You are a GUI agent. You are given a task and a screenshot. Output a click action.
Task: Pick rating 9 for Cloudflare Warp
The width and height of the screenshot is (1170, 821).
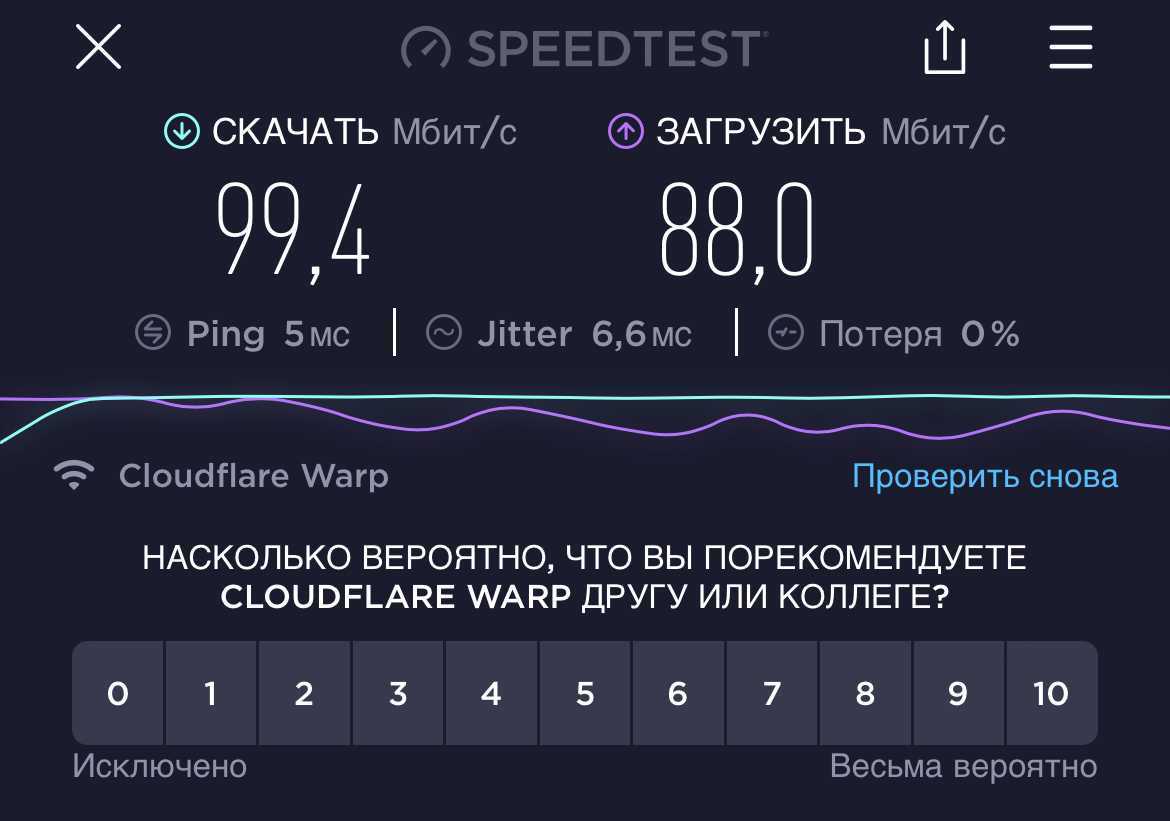958,693
